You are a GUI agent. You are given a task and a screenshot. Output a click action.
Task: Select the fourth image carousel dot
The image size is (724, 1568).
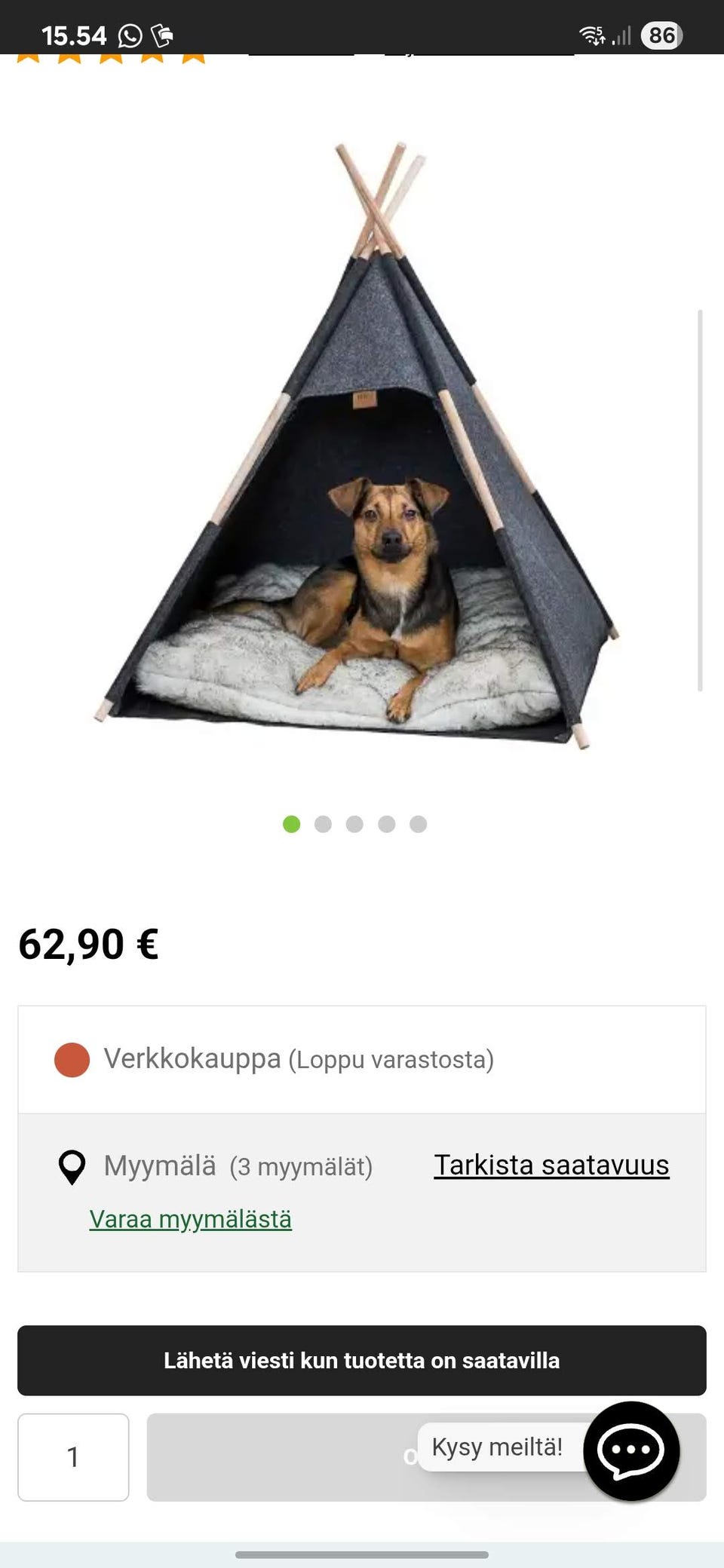[x=386, y=825]
